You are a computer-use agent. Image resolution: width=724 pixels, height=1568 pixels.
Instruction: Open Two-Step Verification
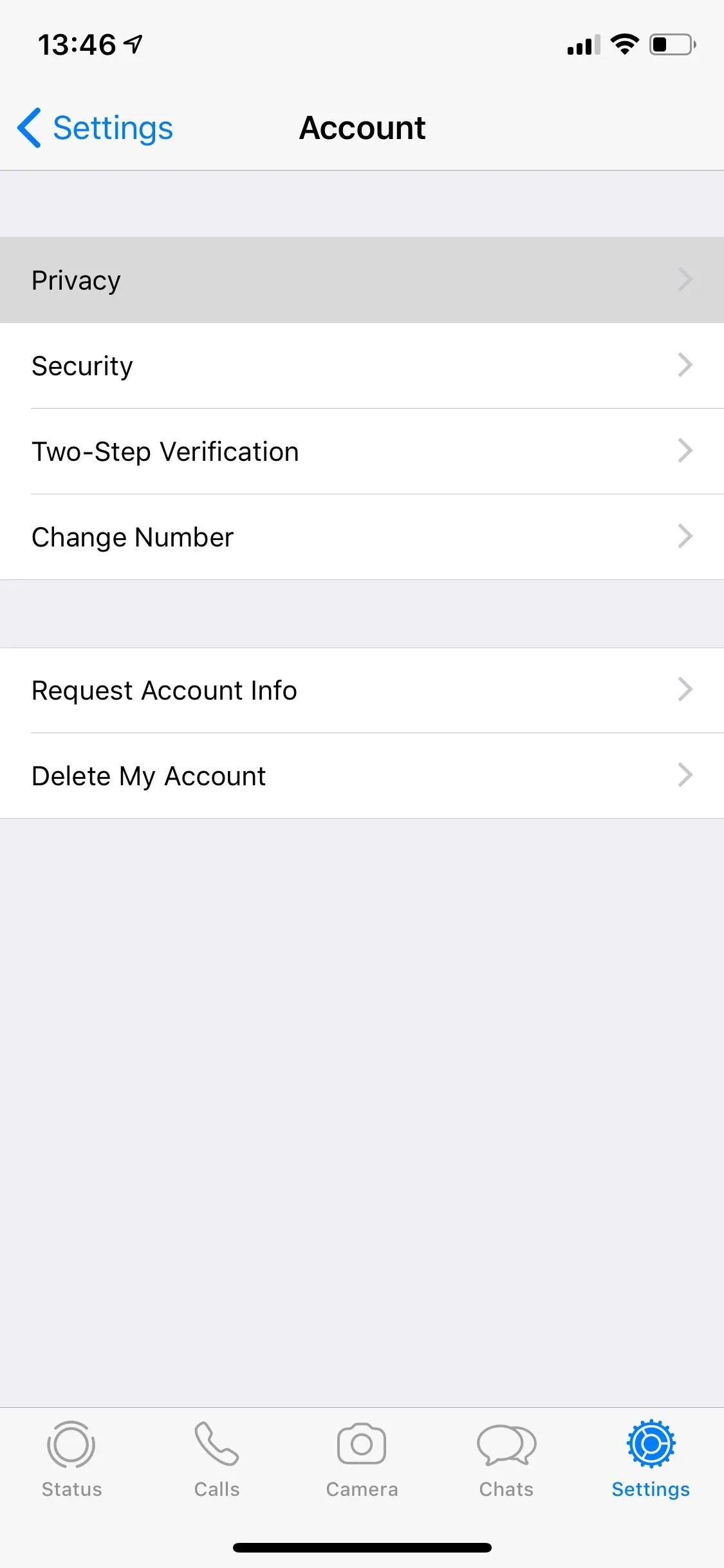point(362,451)
